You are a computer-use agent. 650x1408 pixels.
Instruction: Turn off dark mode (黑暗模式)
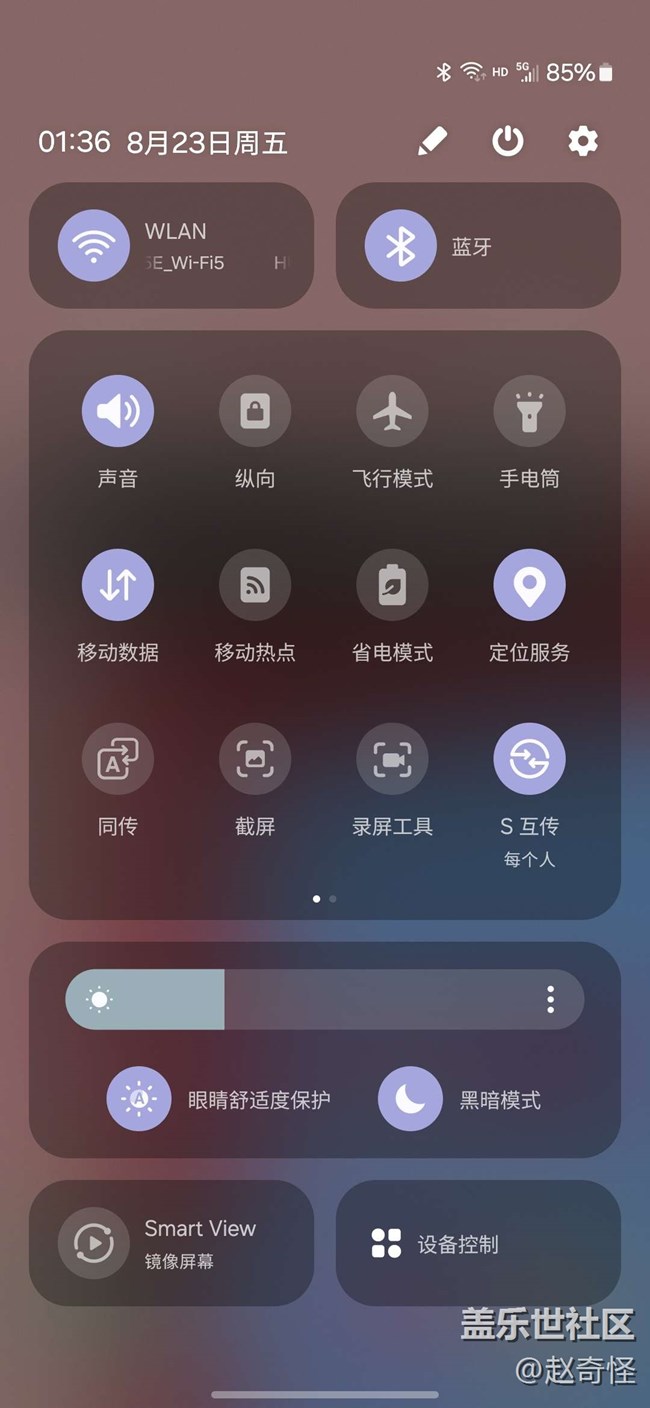pyautogui.click(x=410, y=1099)
